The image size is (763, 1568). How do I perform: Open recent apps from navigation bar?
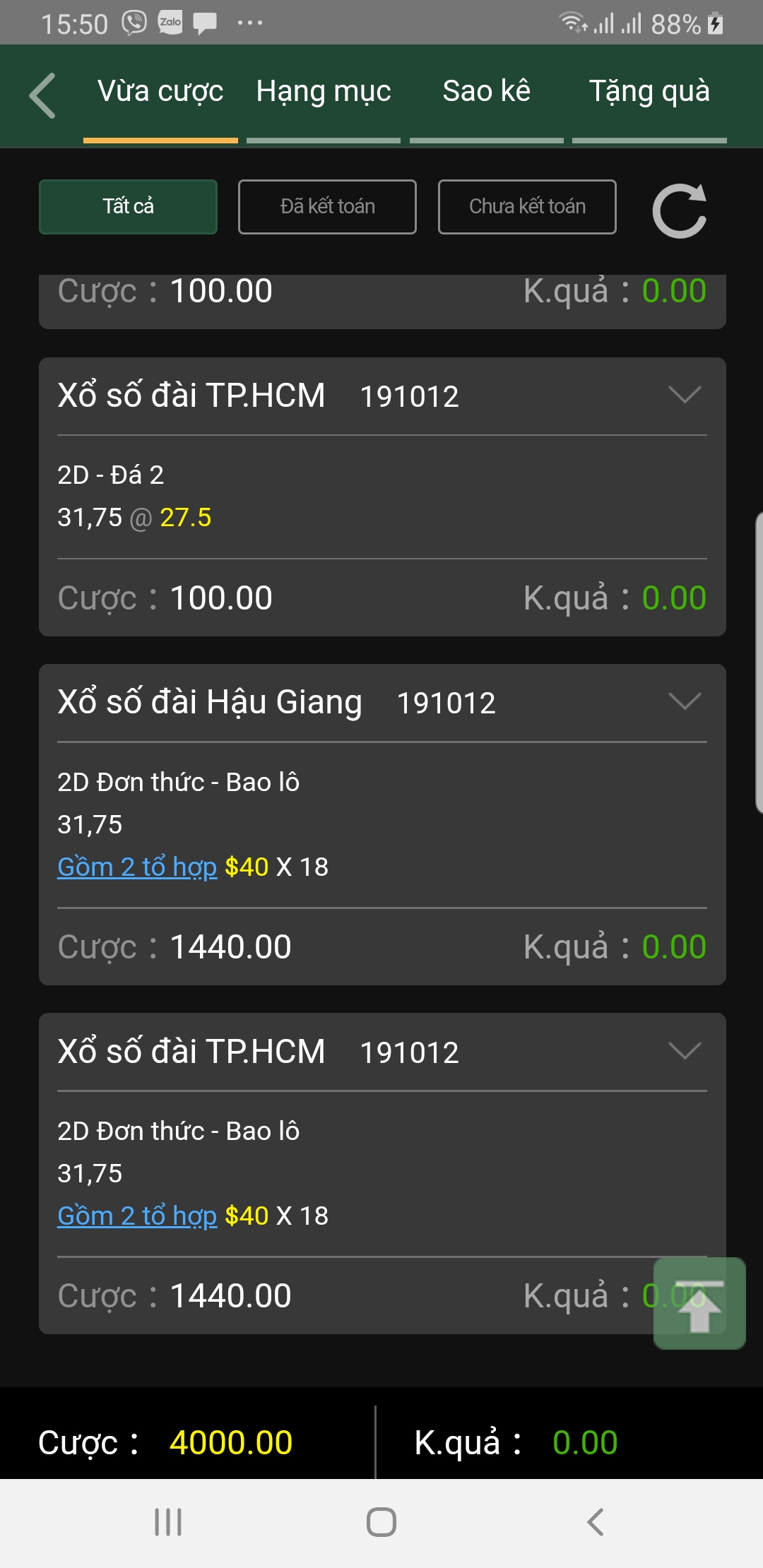(x=168, y=1522)
